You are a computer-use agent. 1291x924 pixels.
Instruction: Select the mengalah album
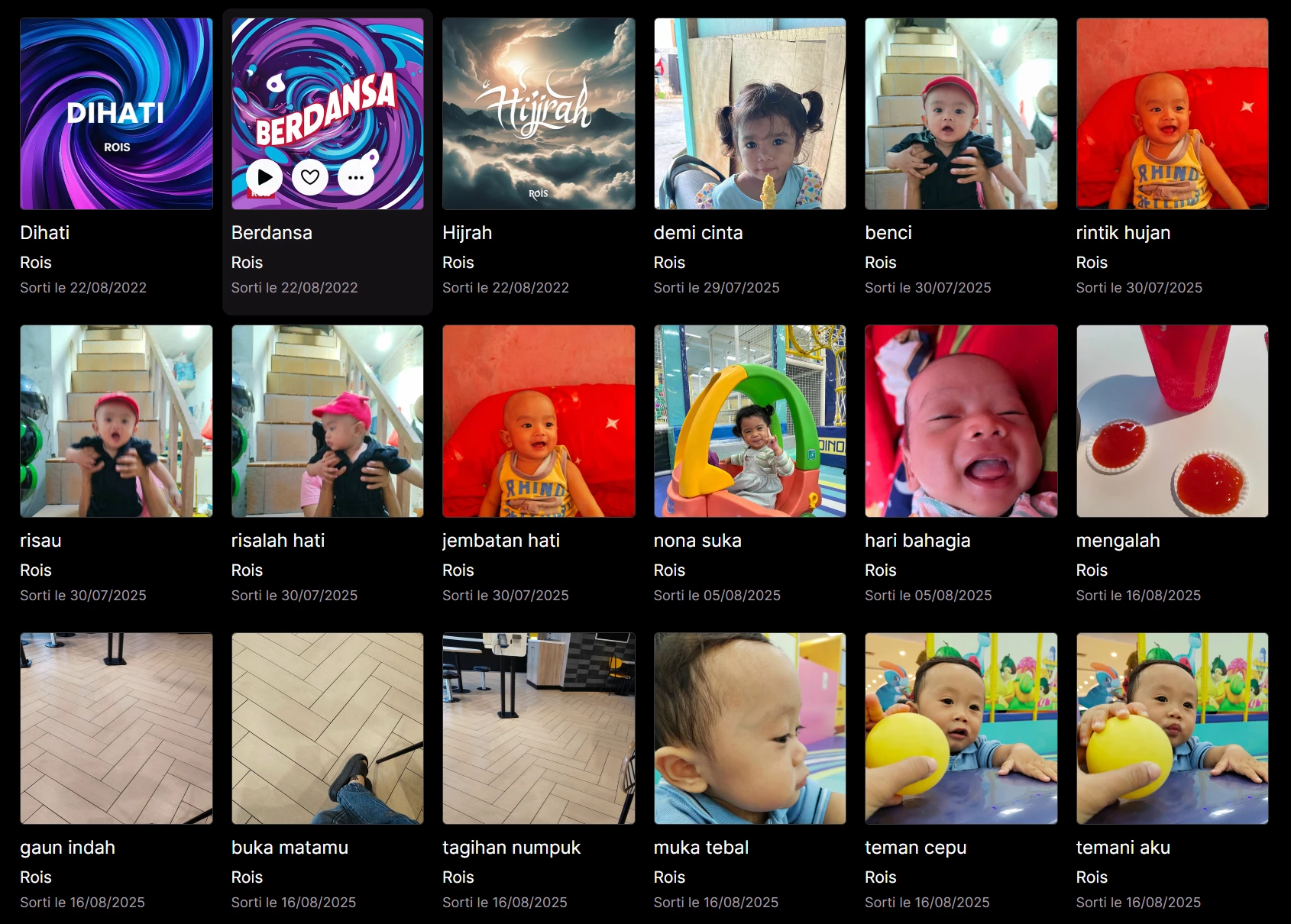(x=1172, y=422)
